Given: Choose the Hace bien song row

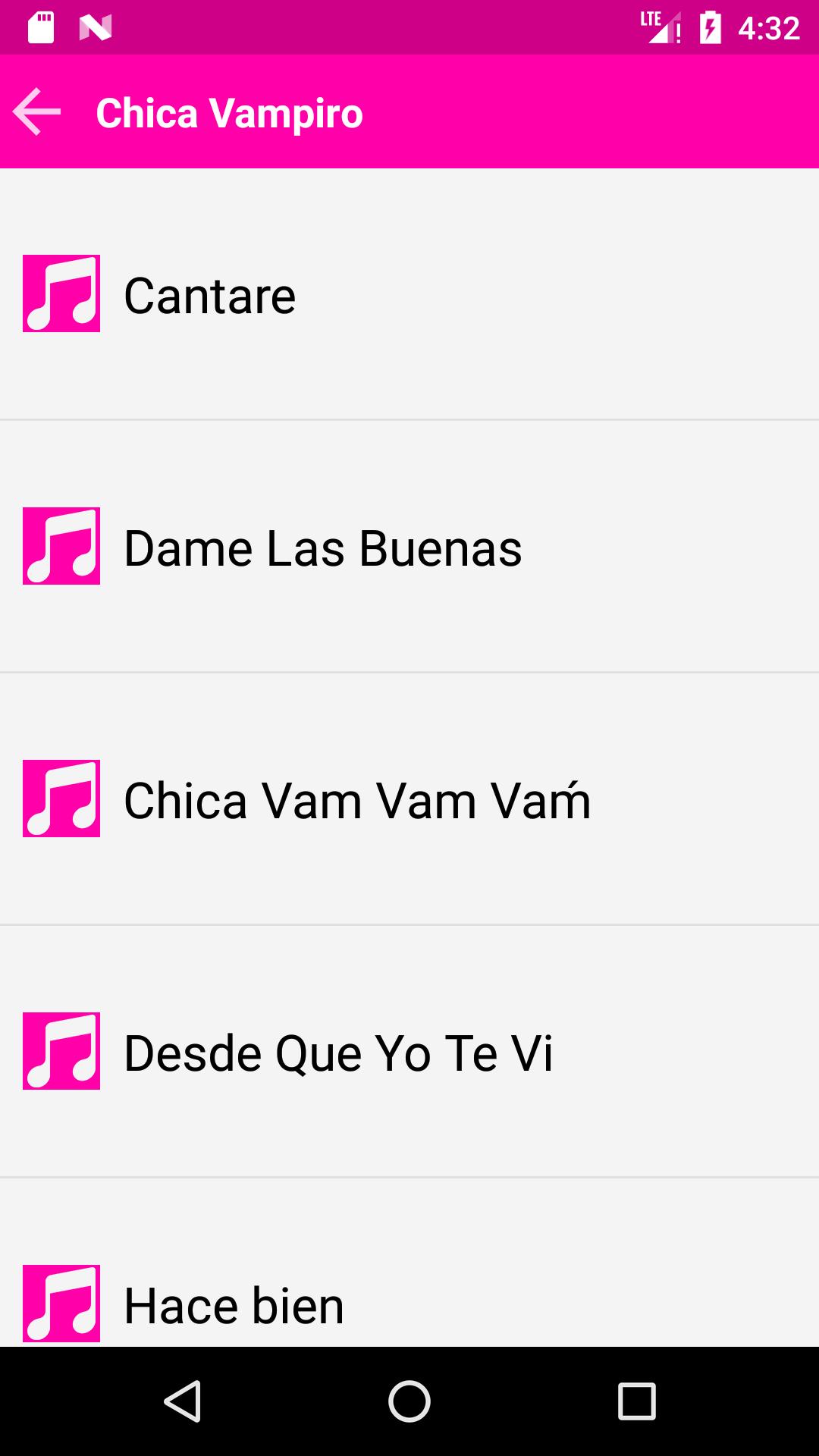Looking at the screenshot, I should (x=409, y=1263).
